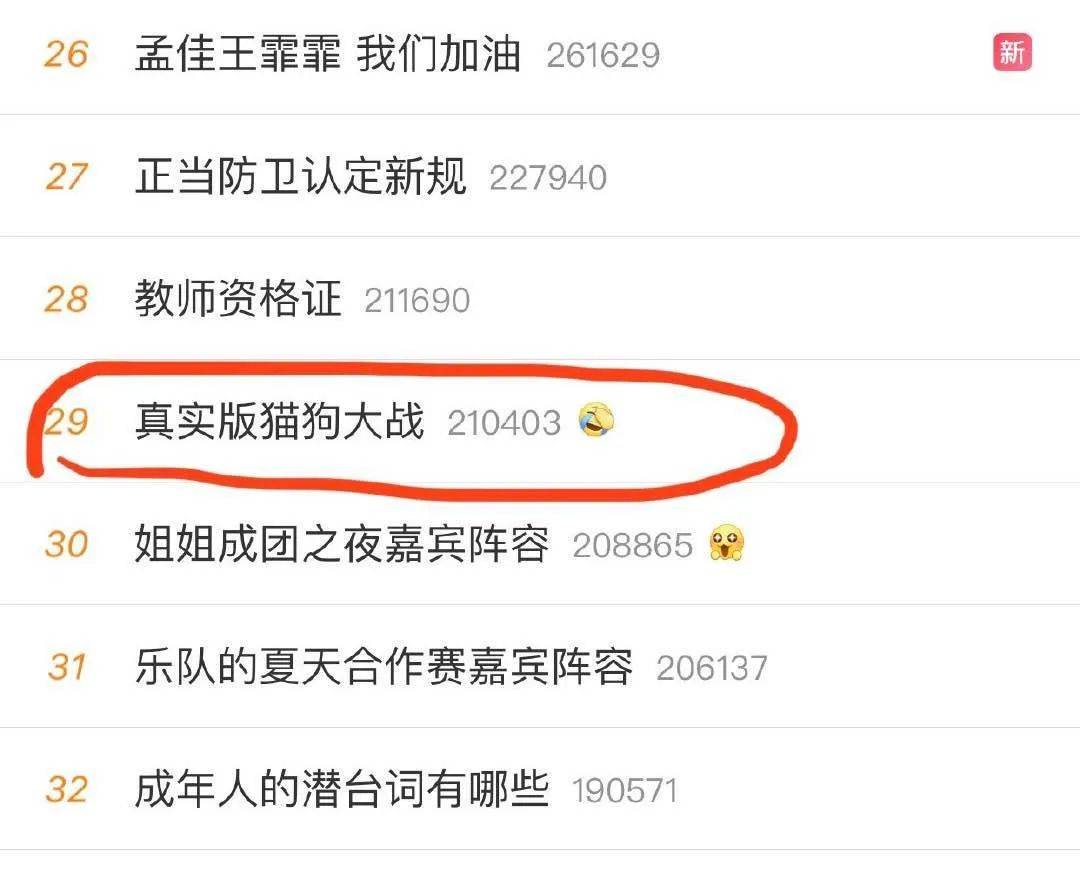The height and width of the screenshot is (872, 1080).
Task: View topic 姐姐成团之夜嘉宾阵容
Action: [x=342, y=545]
